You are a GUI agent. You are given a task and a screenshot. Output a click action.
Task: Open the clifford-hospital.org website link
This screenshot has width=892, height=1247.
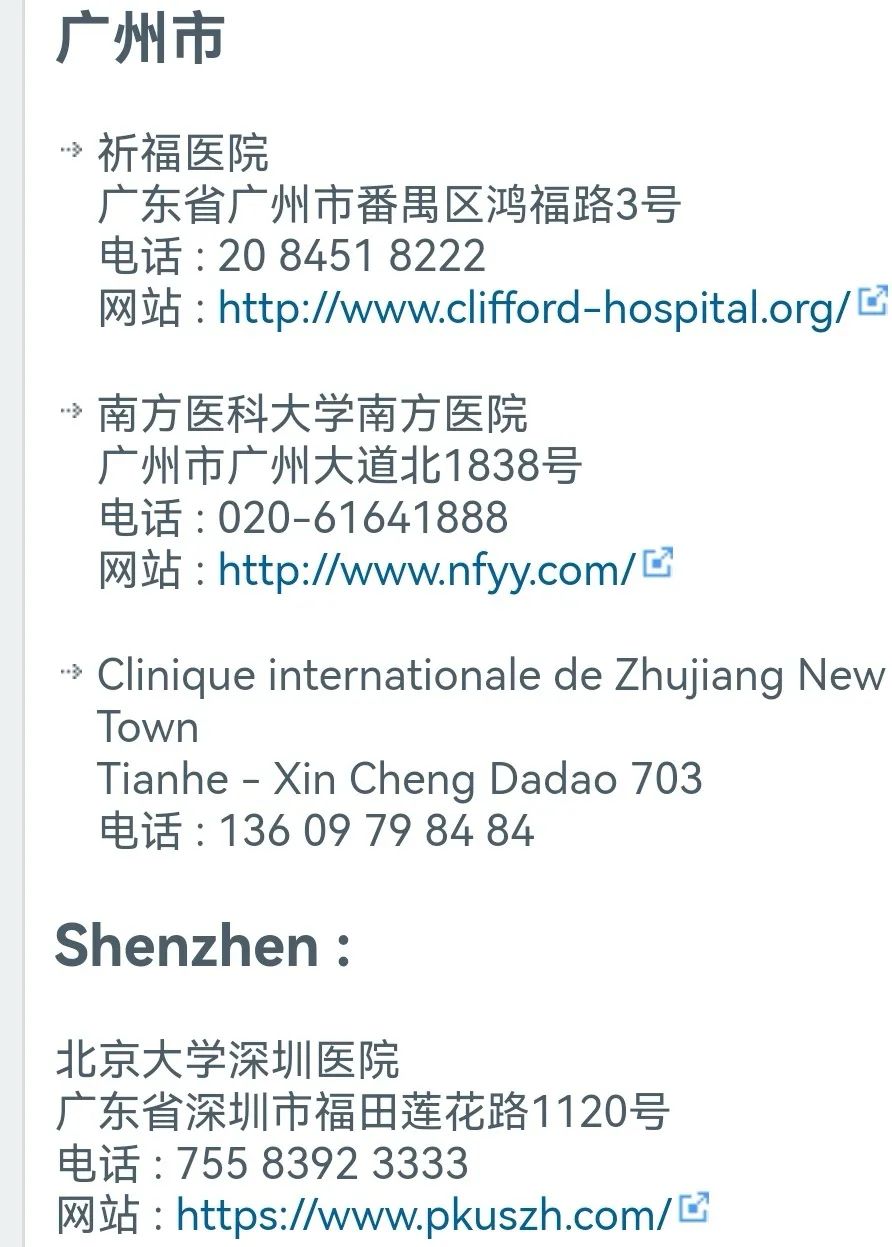pyautogui.click(x=534, y=309)
